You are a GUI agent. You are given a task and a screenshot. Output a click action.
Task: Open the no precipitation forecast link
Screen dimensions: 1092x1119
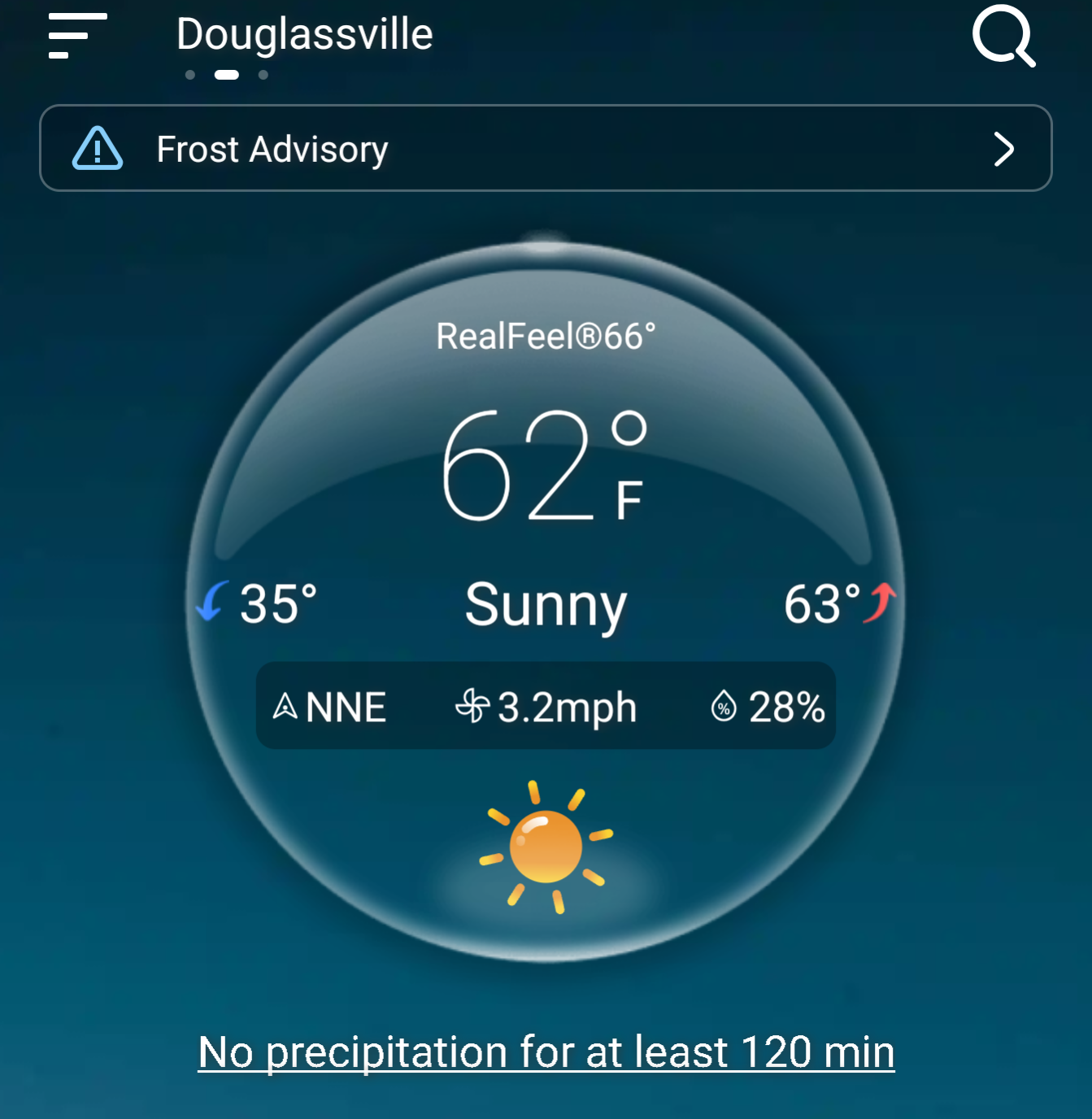(546, 1052)
